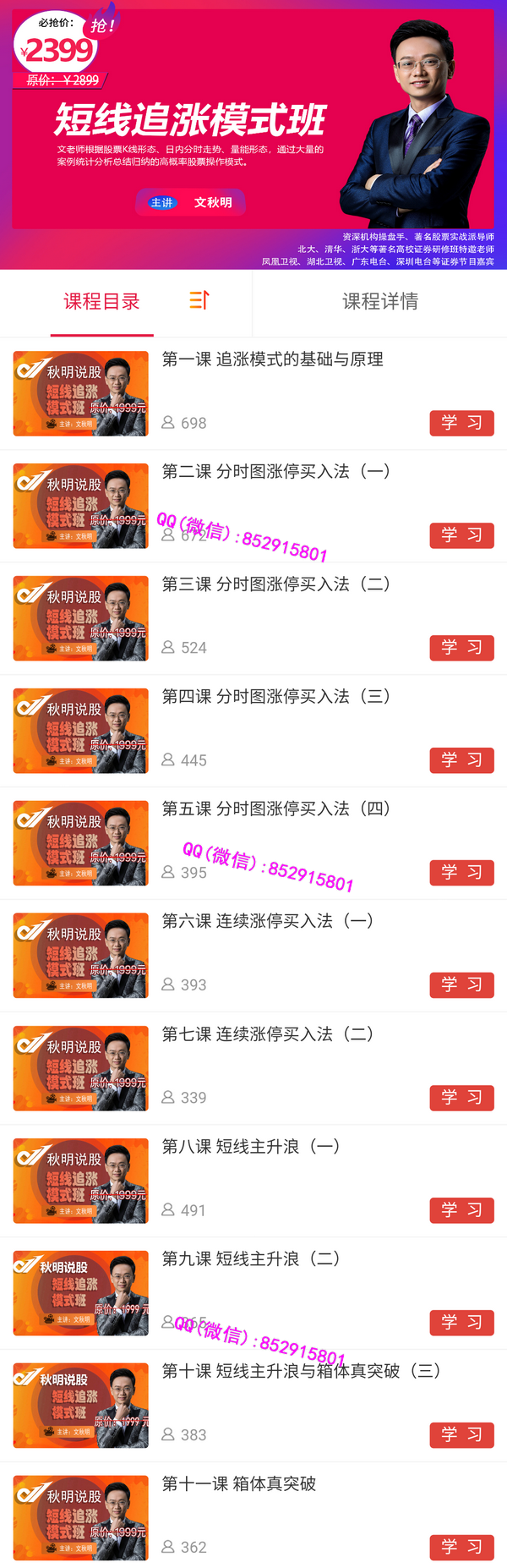
Task: Select the 第九课 短线主升浪（二） thumbnail
Action: [x=81, y=1293]
